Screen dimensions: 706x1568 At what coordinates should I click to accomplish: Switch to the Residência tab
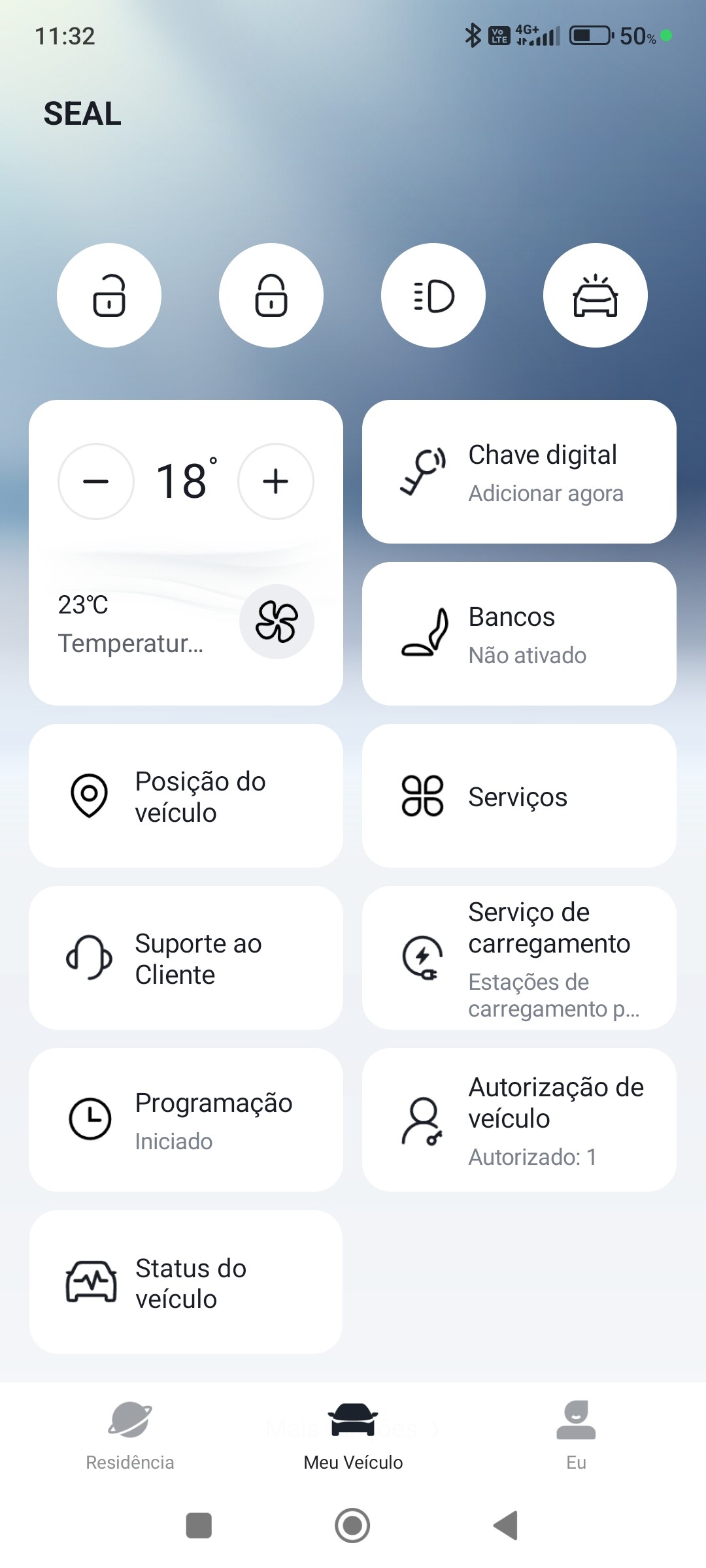(130, 1436)
